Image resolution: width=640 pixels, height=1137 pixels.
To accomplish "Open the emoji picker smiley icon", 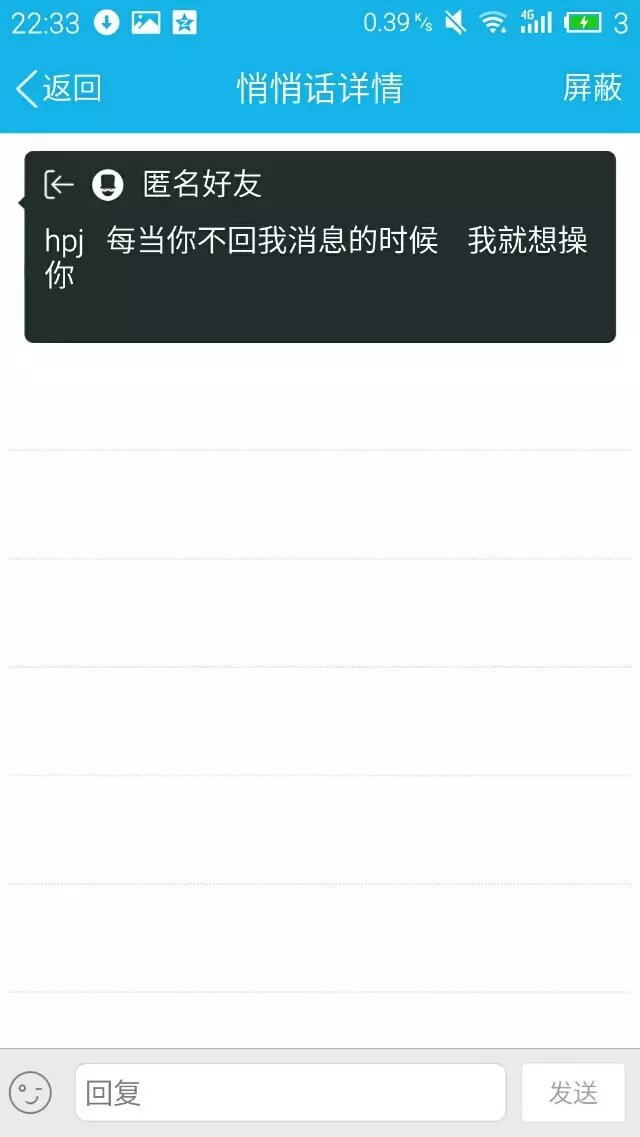I will pos(30,1092).
